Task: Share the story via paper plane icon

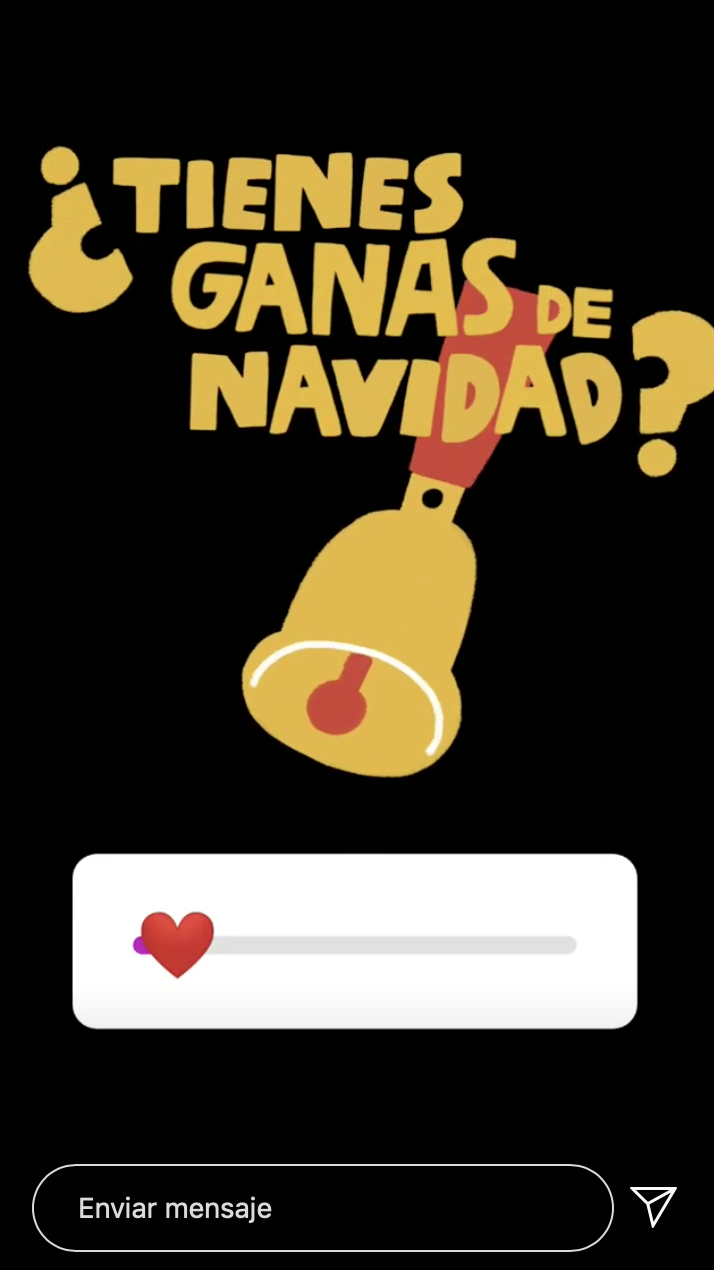Action: [x=653, y=1206]
